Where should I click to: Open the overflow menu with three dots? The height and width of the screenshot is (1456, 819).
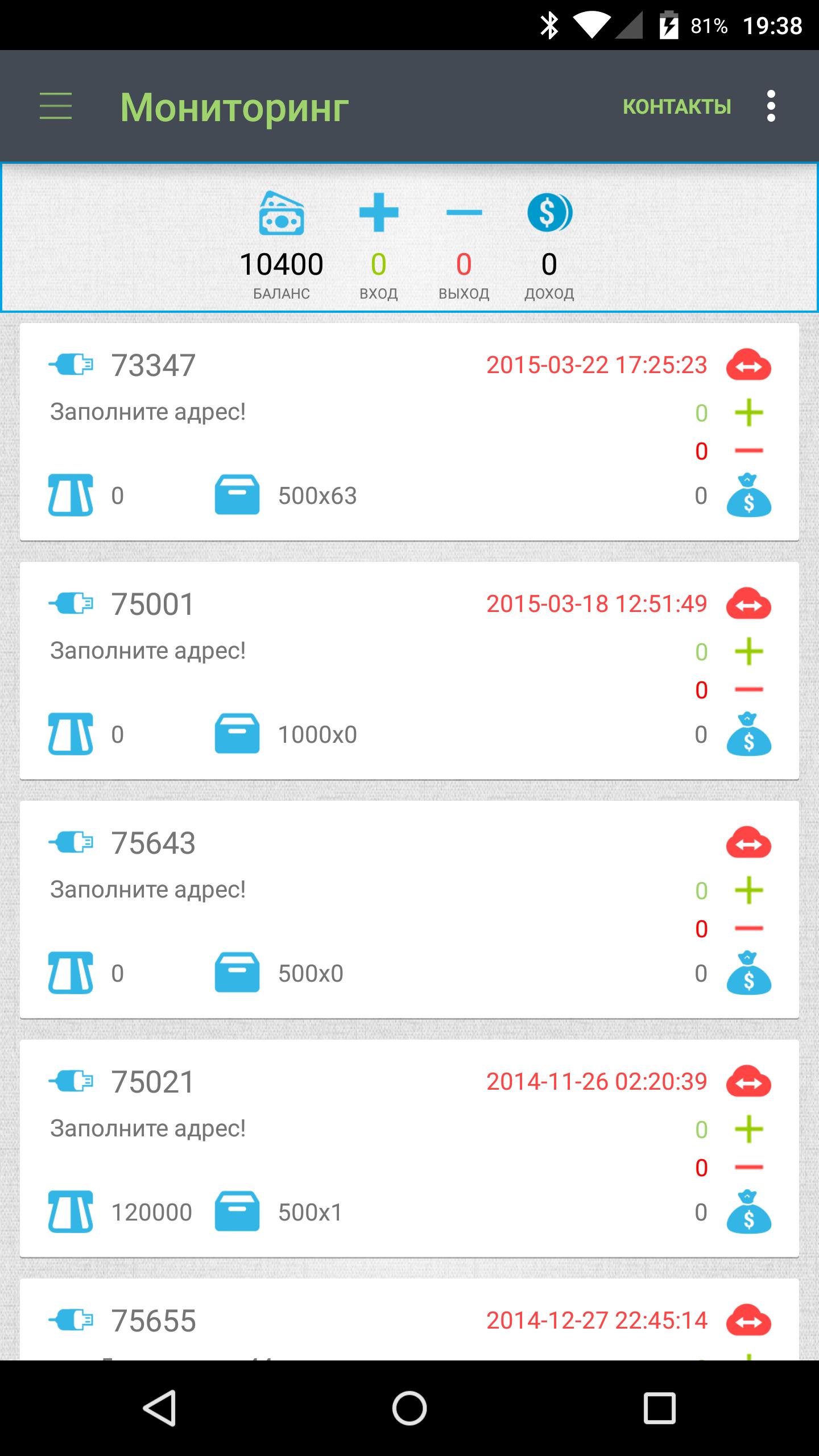coord(771,106)
